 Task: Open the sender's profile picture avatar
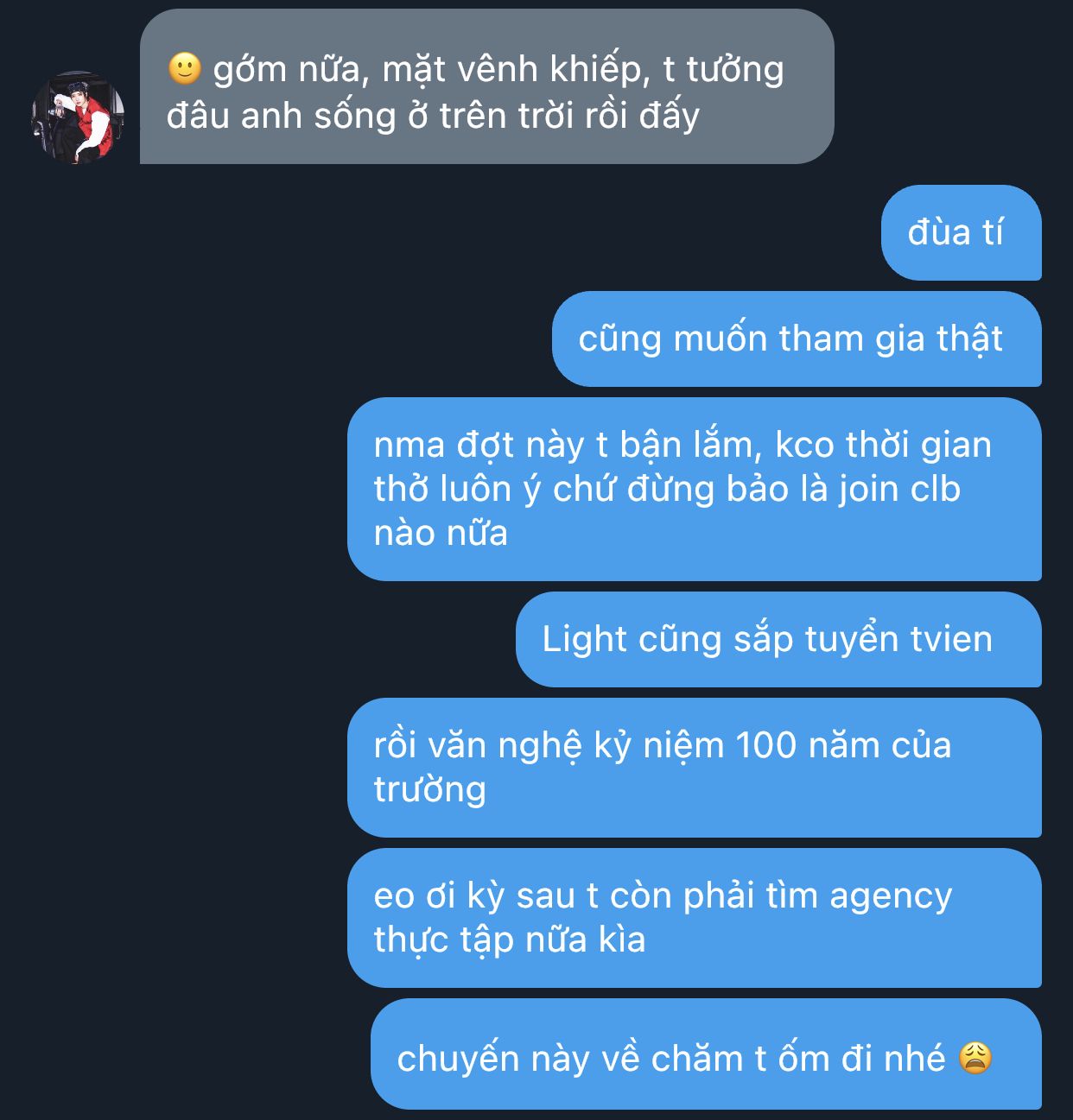point(78,117)
